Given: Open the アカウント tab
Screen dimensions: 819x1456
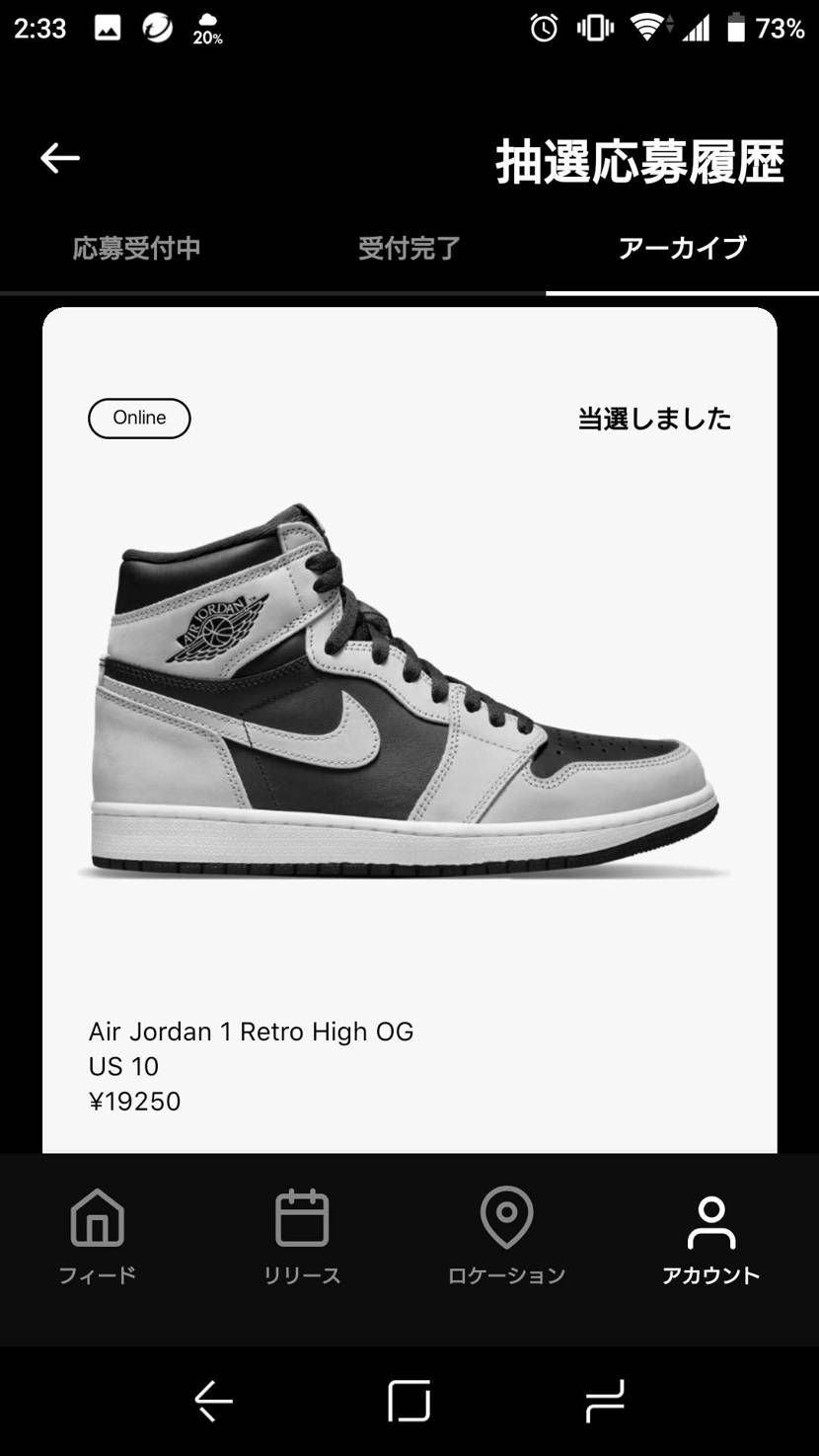Looking at the screenshot, I should click(710, 1238).
